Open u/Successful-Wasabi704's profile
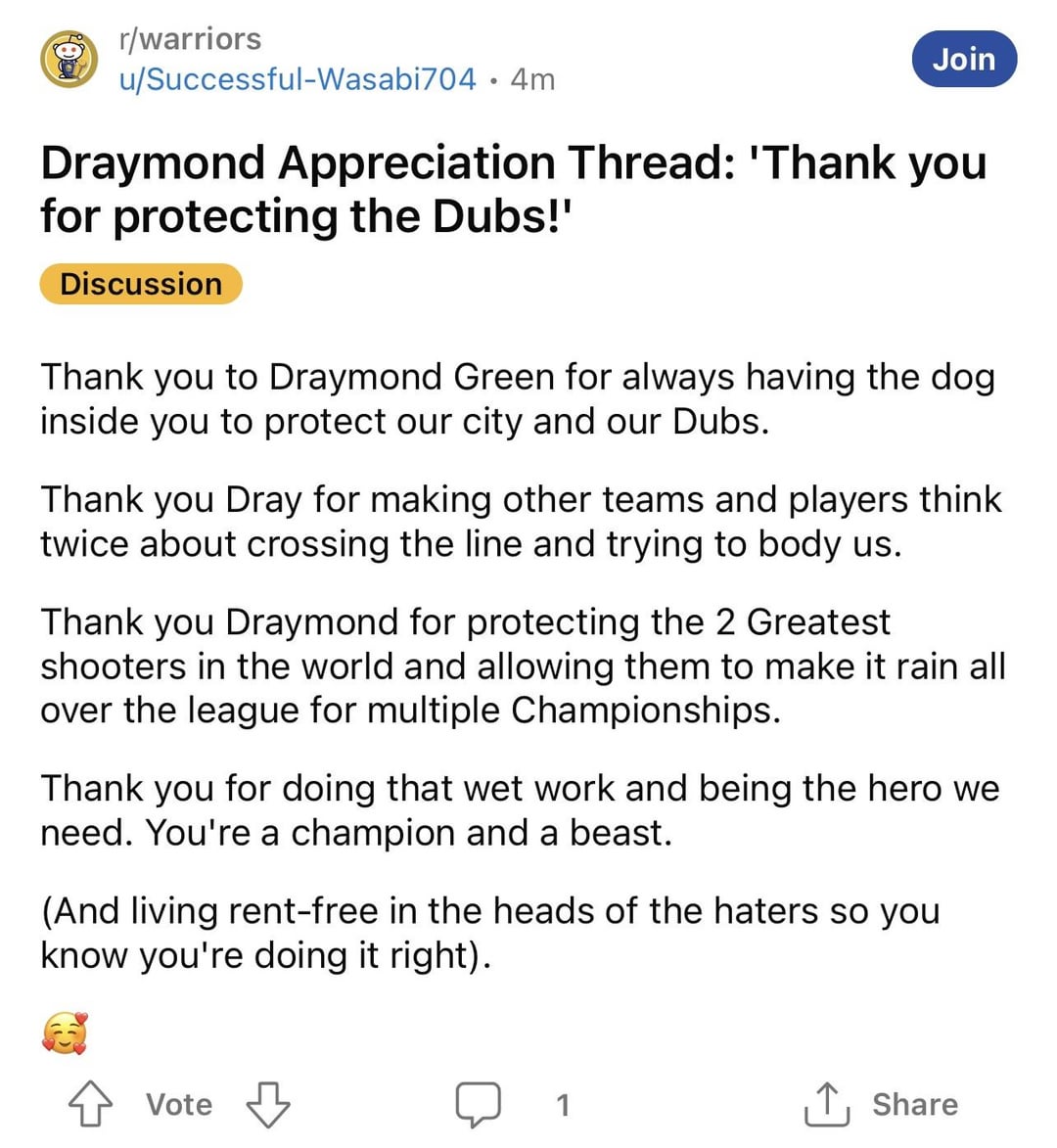Image resolution: width=1057 pixels, height=1148 pixels. pyautogui.click(x=297, y=79)
